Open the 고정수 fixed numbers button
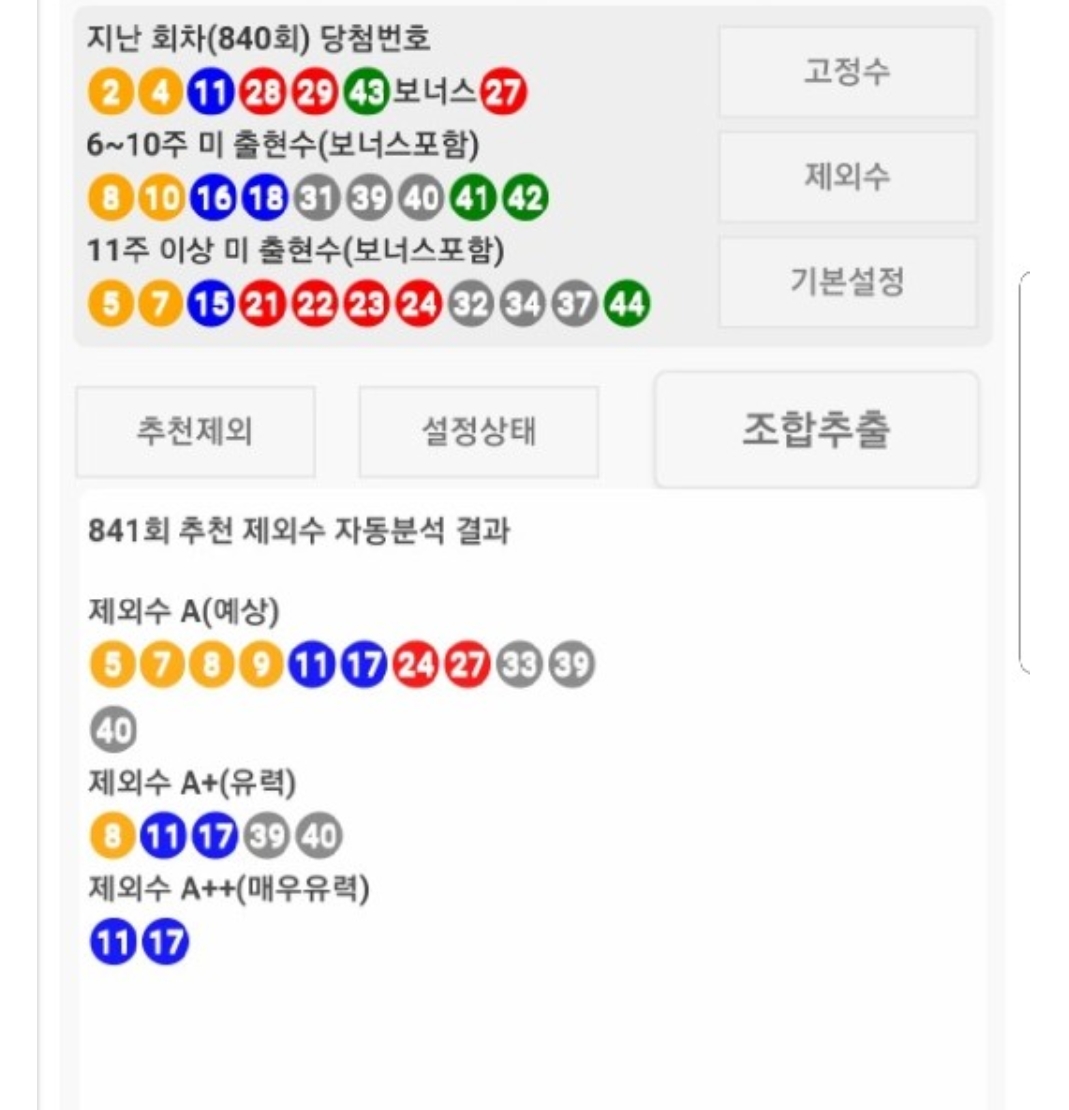Image resolution: width=1069 pixels, height=1110 pixels. (847, 72)
